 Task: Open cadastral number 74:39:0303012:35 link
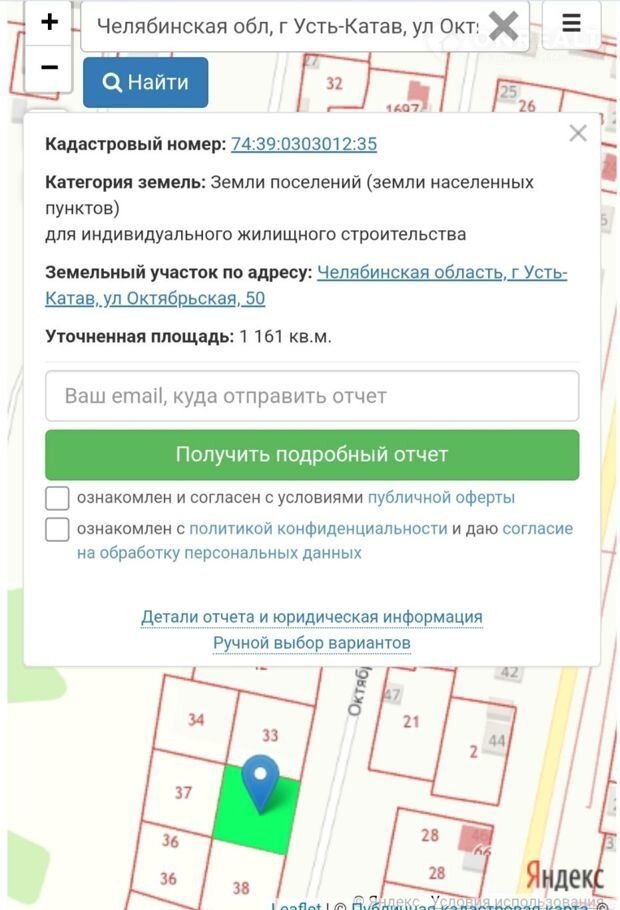tap(304, 144)
